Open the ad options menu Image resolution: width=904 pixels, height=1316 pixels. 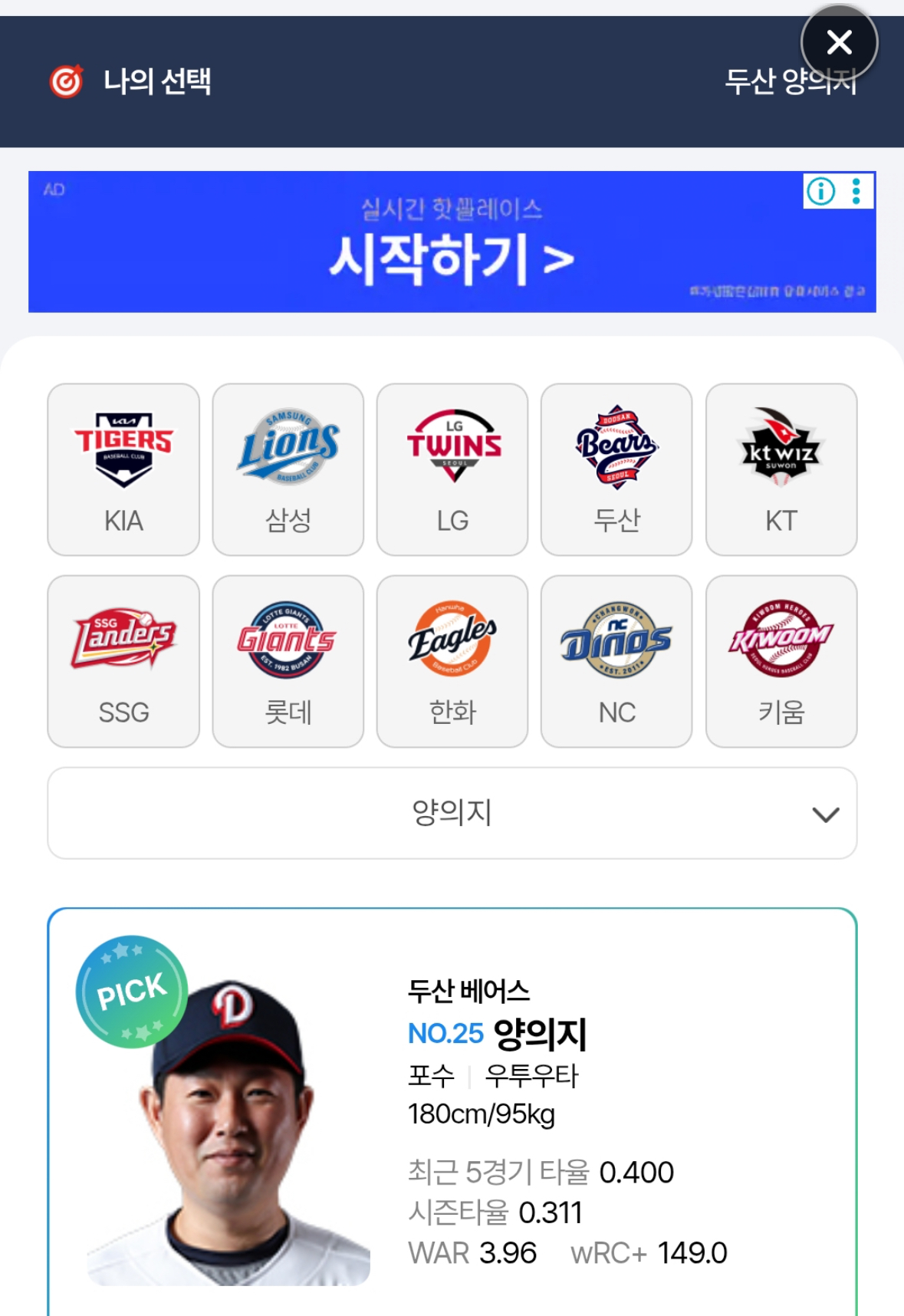tap(856, 191)
